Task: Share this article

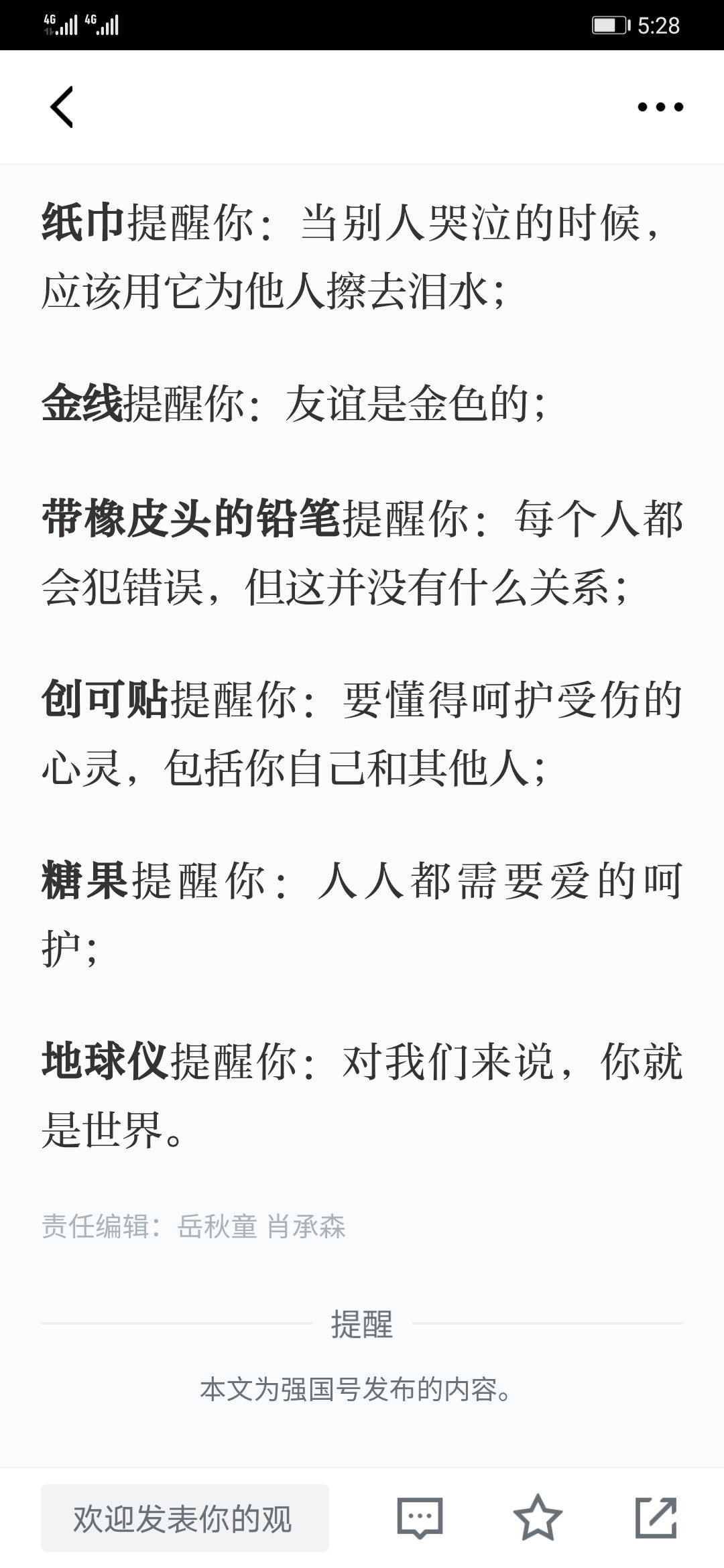Action: click(x=656, y=1518)
